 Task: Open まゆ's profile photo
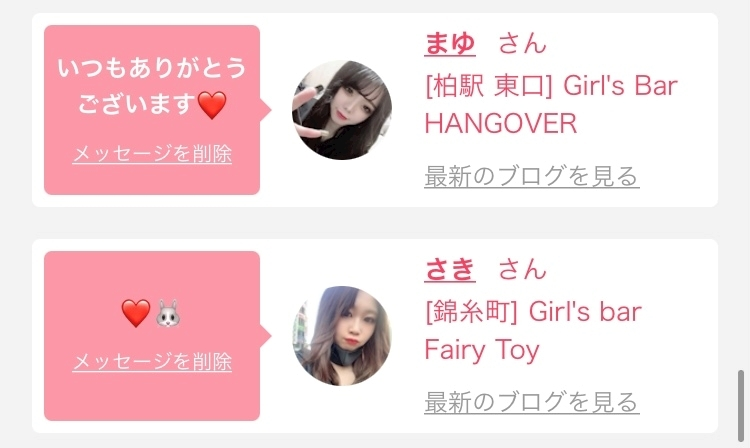(341, 110)
